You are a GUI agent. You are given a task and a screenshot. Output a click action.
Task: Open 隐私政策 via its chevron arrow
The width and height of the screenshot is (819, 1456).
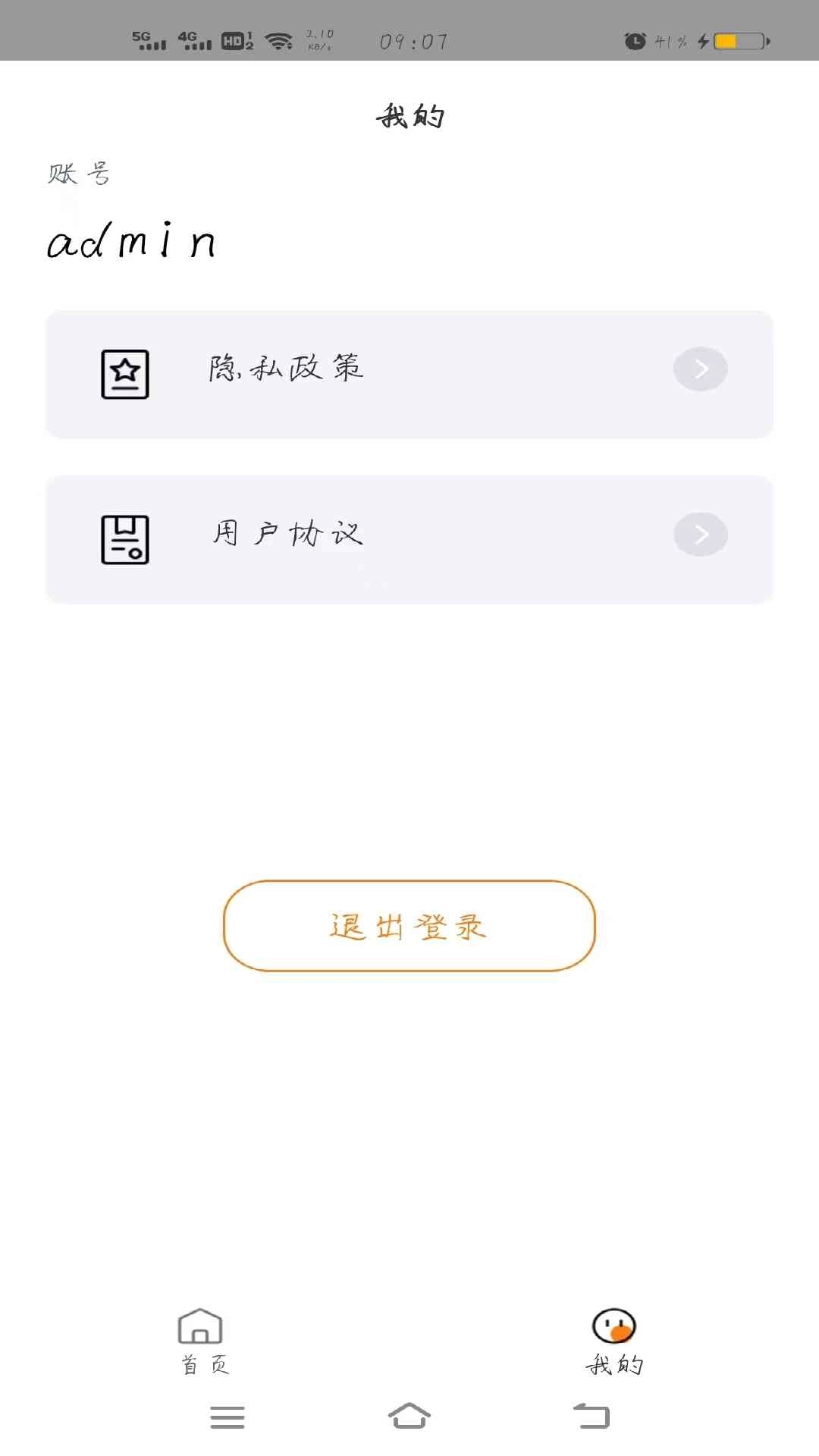(x=699, y=369)
